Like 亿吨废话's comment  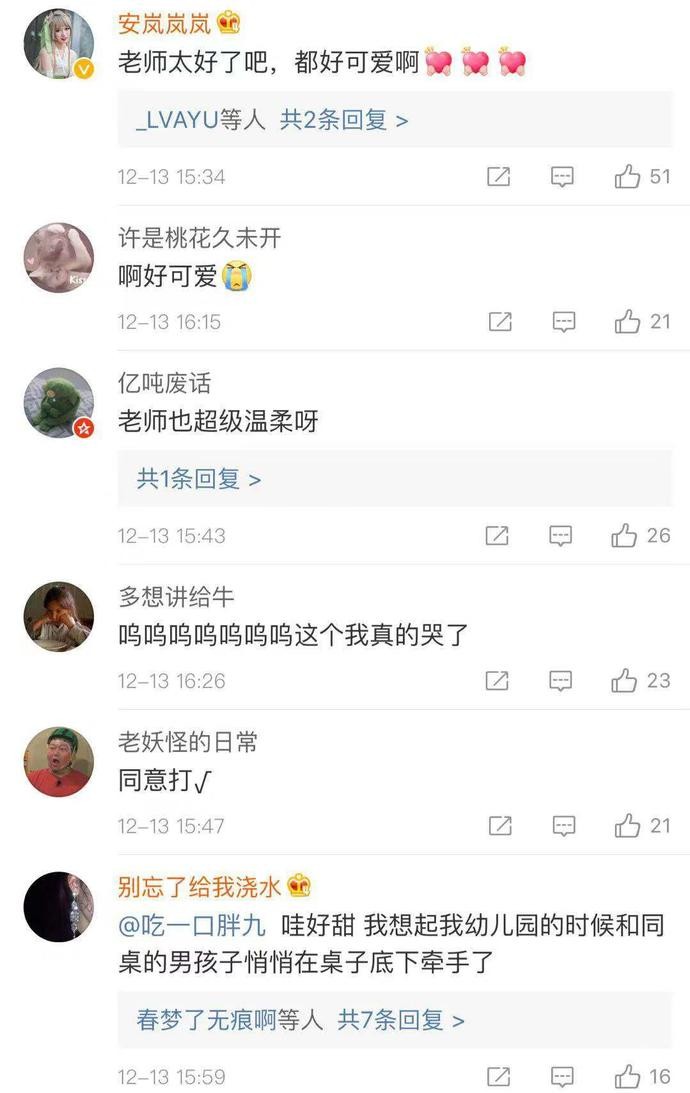(x=626, y=536)
